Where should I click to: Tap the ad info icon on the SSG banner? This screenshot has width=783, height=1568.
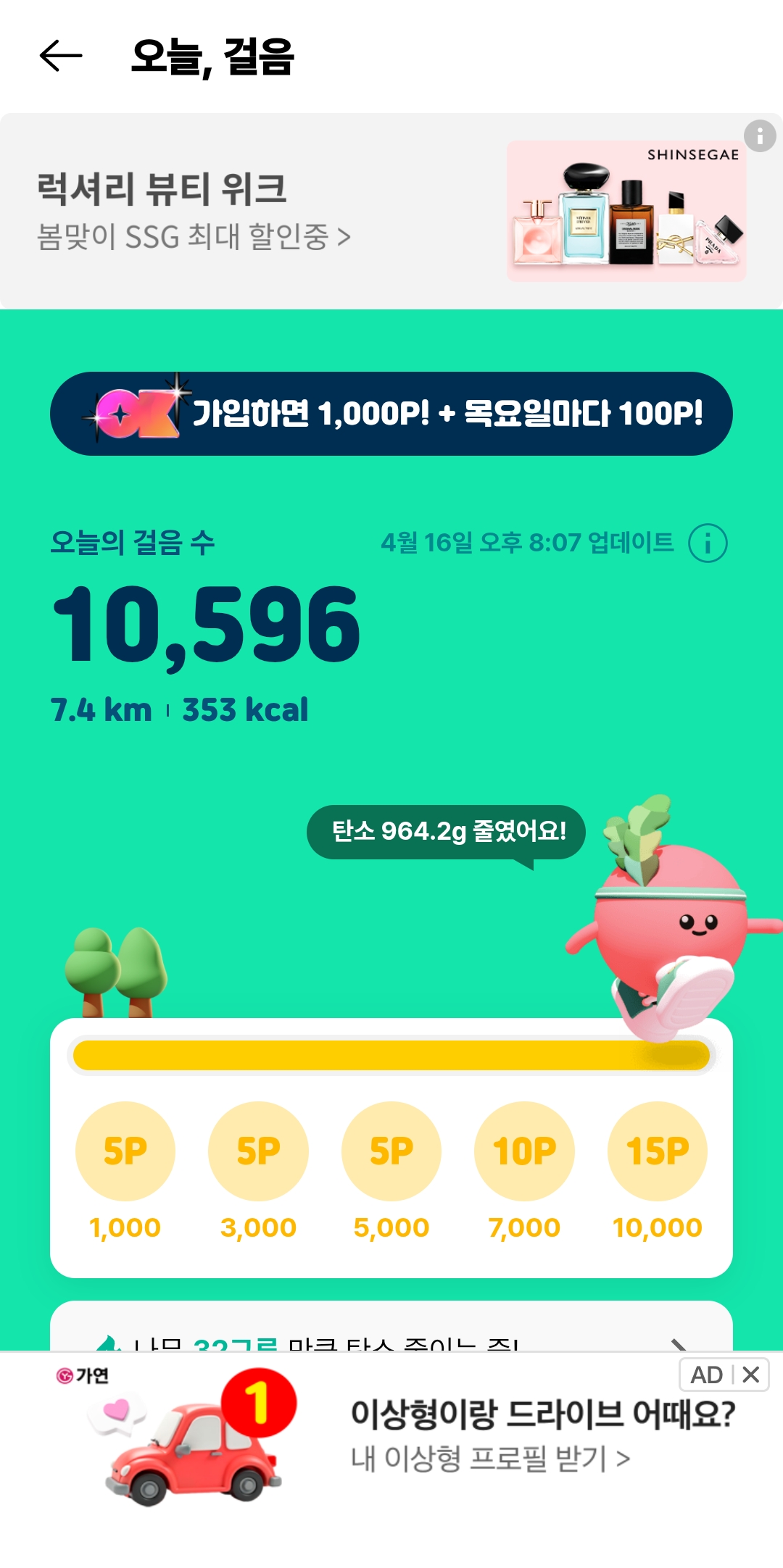click(x=760, y=135)
